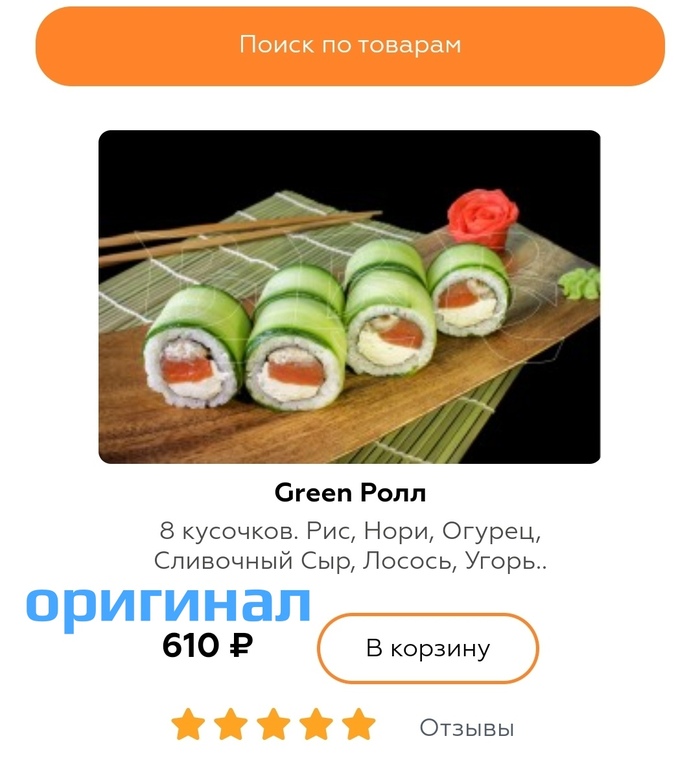Viewport: 700px width, 769px height.
Task: Open Отзывы for Green Ролл
Action: [466, 727]
